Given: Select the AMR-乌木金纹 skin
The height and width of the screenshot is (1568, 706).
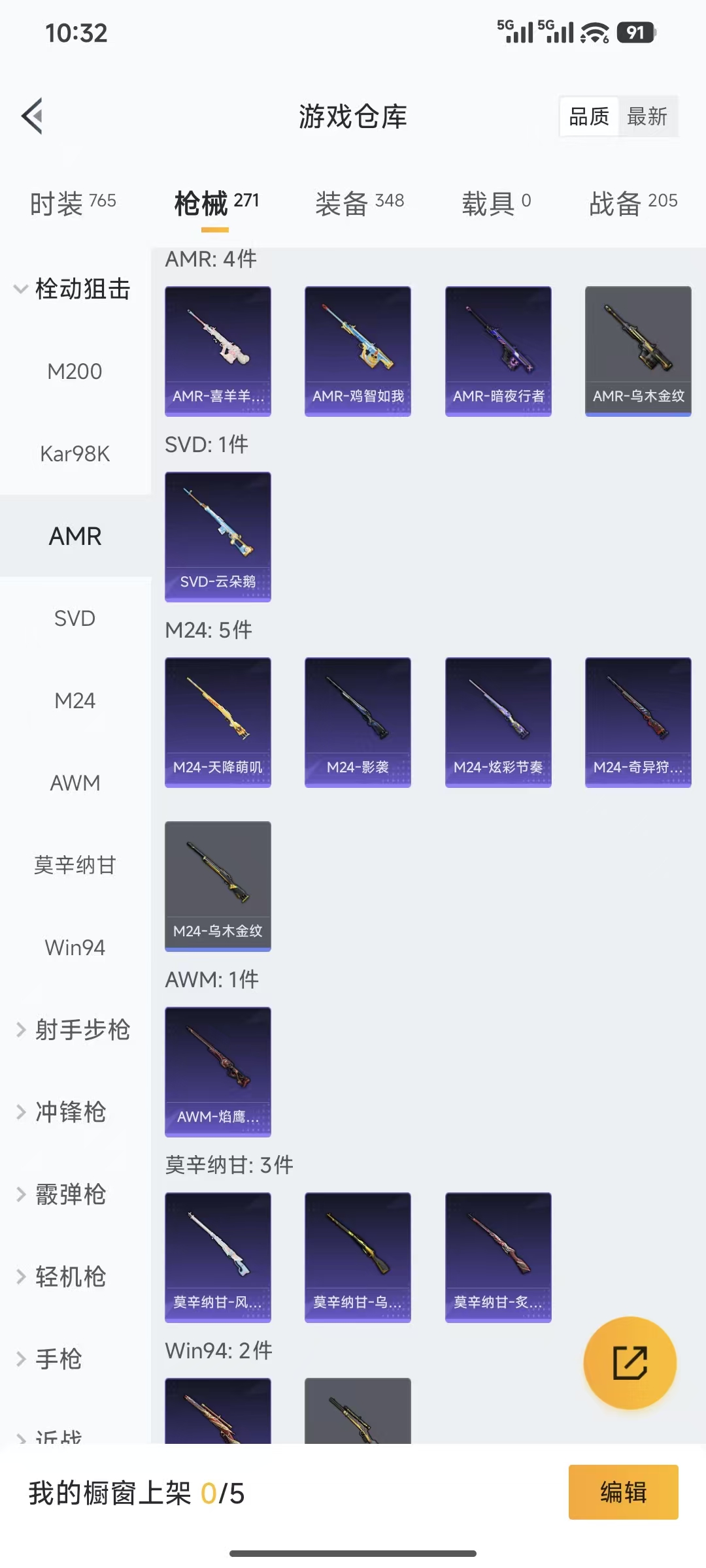Looking at the screenshot, I should tap(639, 350).
